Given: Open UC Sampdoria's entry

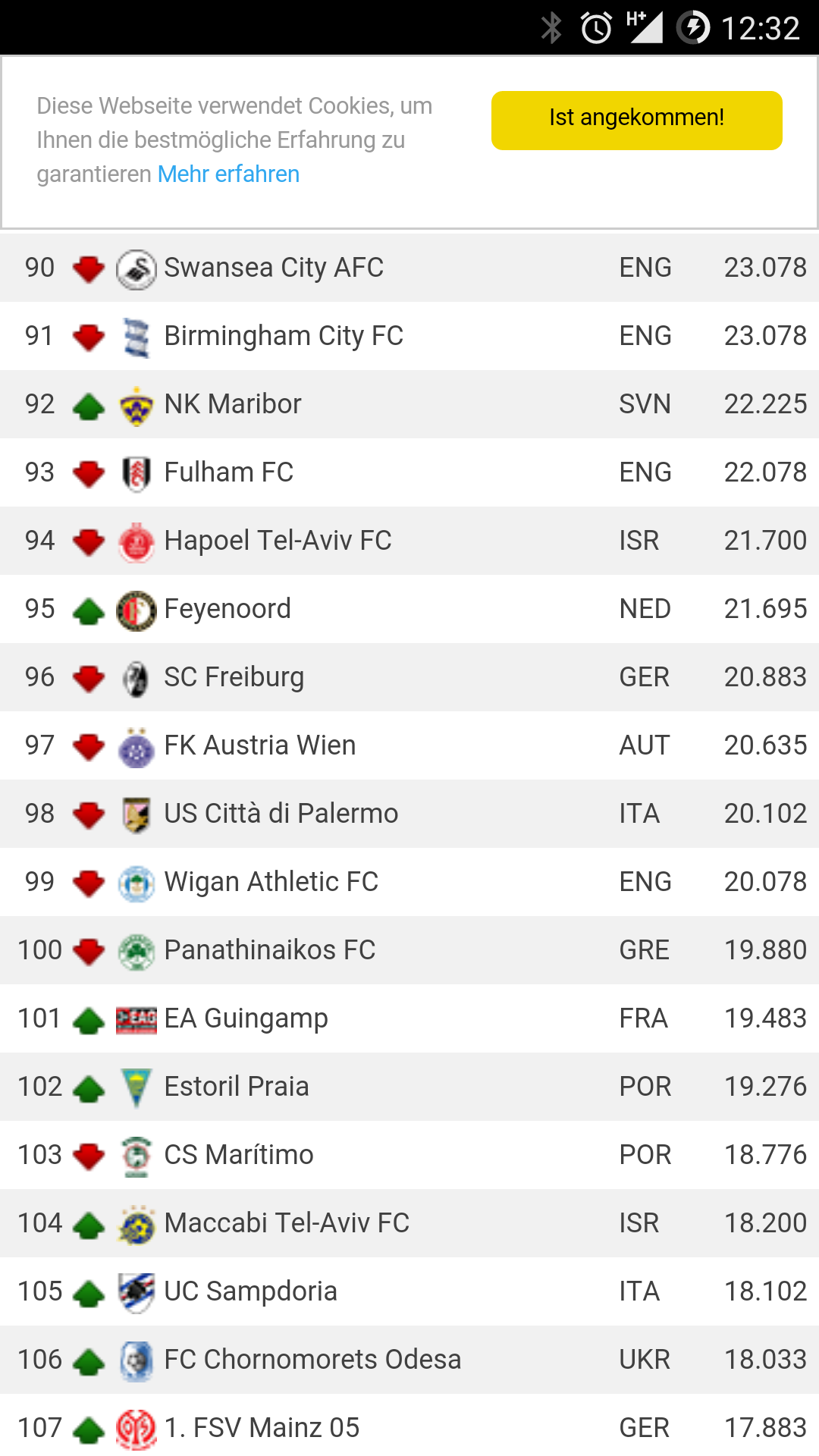Looking at the screenshot, I should [x=409, y=1291].
